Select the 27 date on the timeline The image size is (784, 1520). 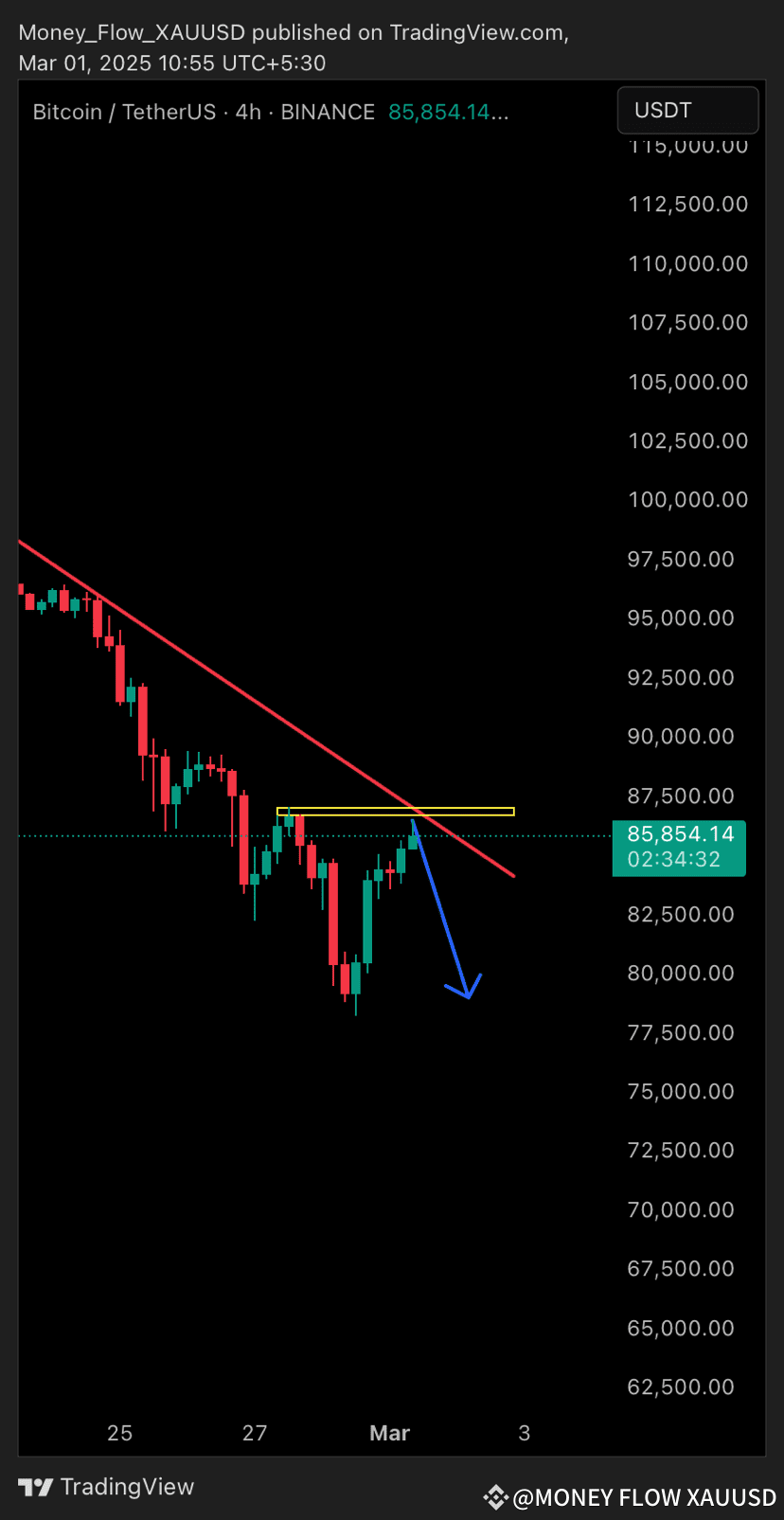pos(254,1433)
